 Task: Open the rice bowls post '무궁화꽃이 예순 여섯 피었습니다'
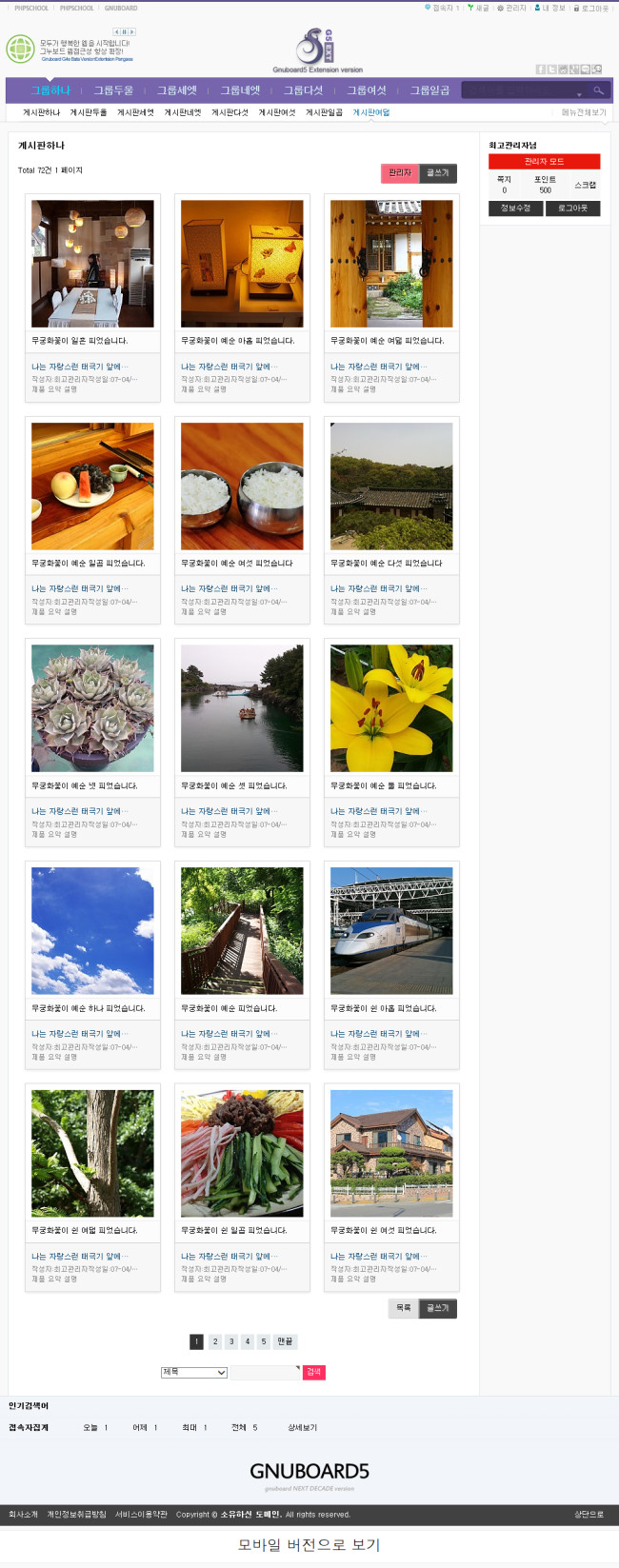point(237,564)
